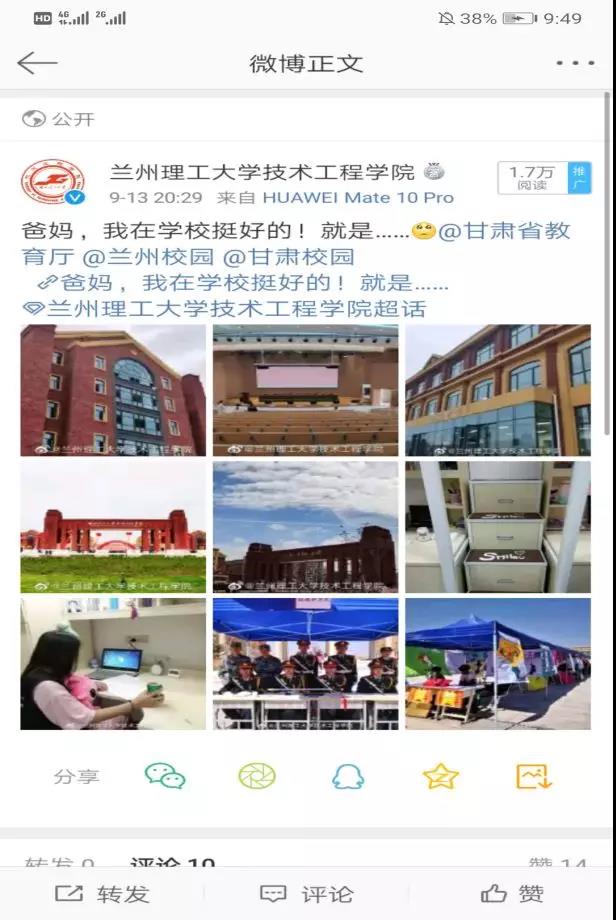
Task: View the girl at desk with laptop photo
Action: [113, 664]
